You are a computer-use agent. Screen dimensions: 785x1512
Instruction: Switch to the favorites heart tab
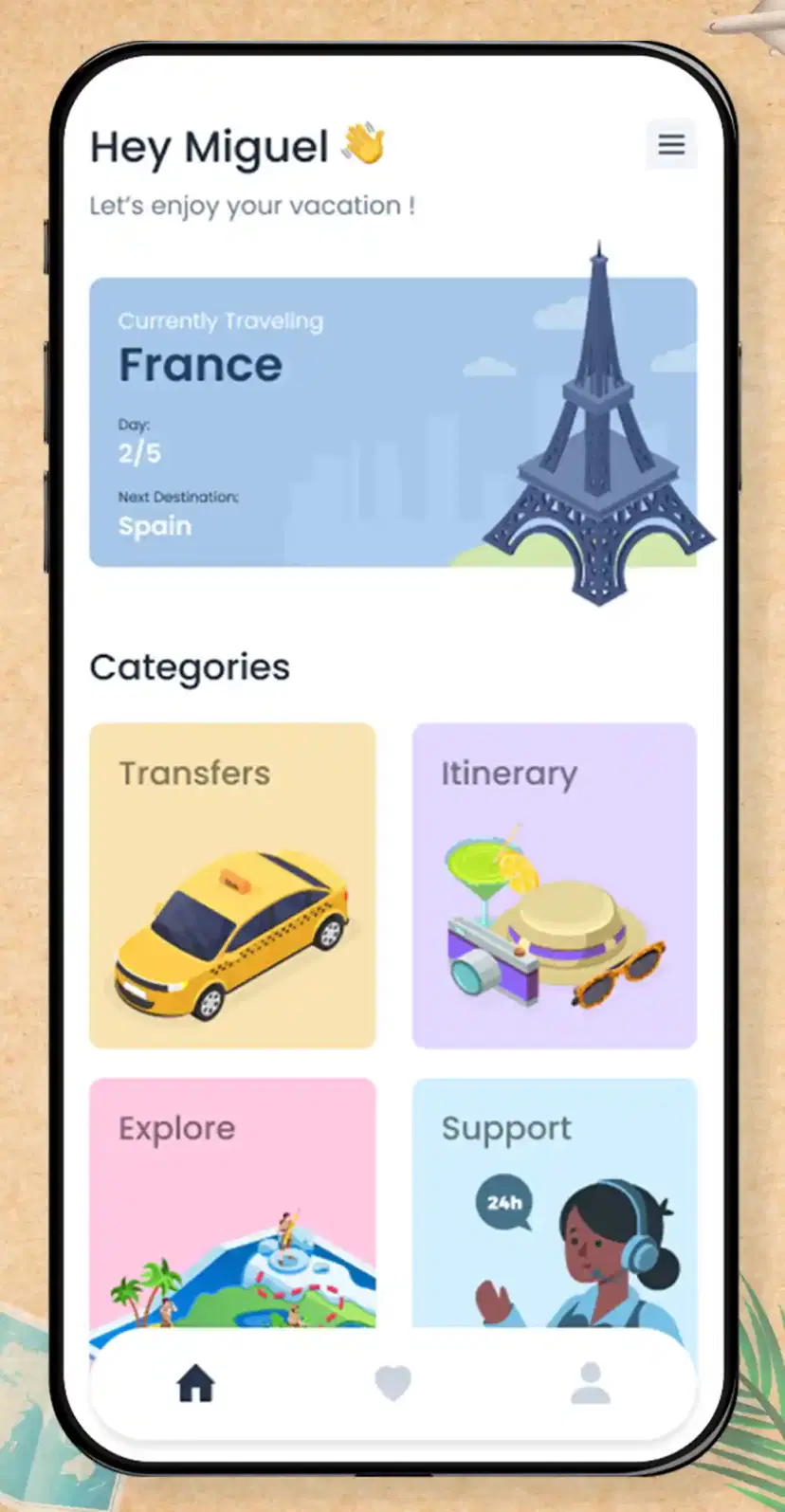tap(392, 1384)
